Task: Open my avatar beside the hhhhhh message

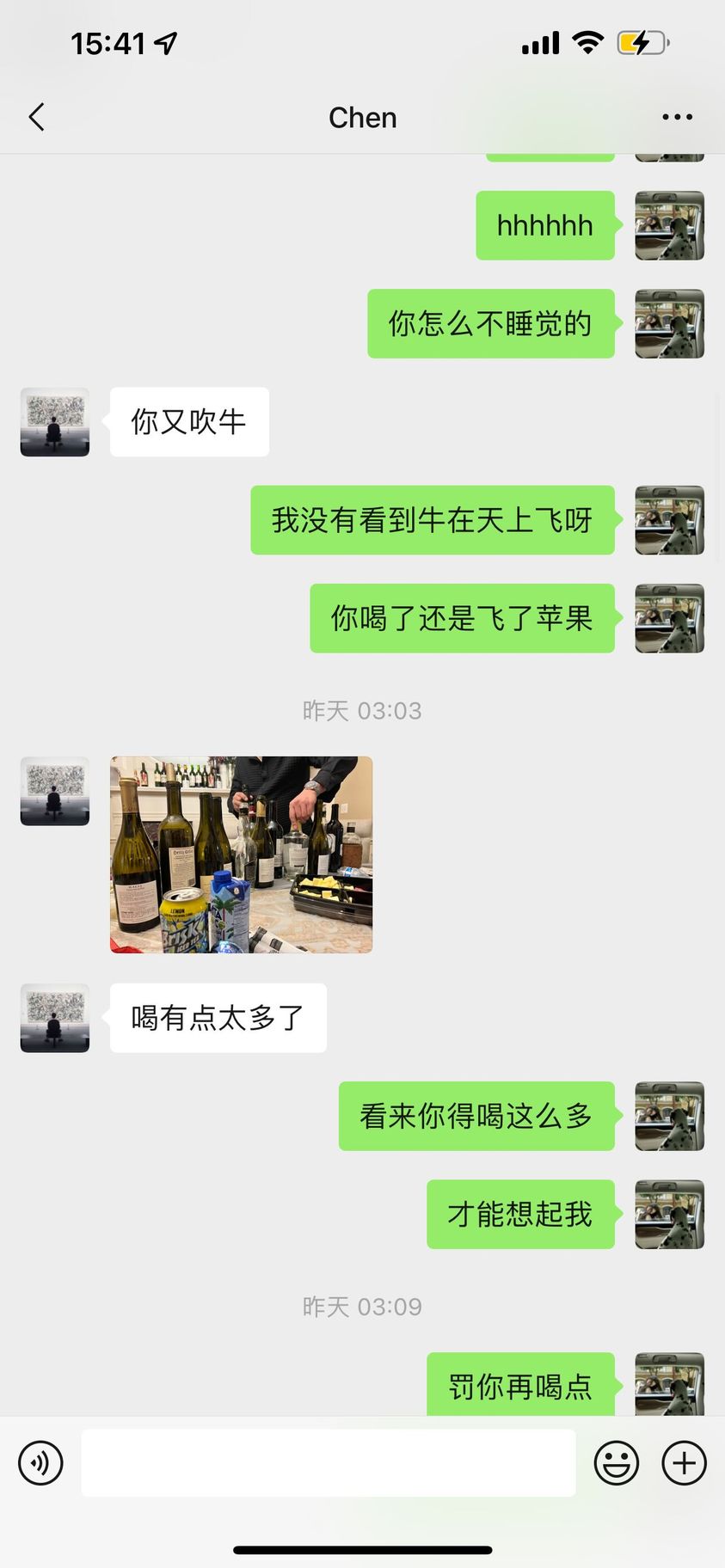Action: pos(669,226)
